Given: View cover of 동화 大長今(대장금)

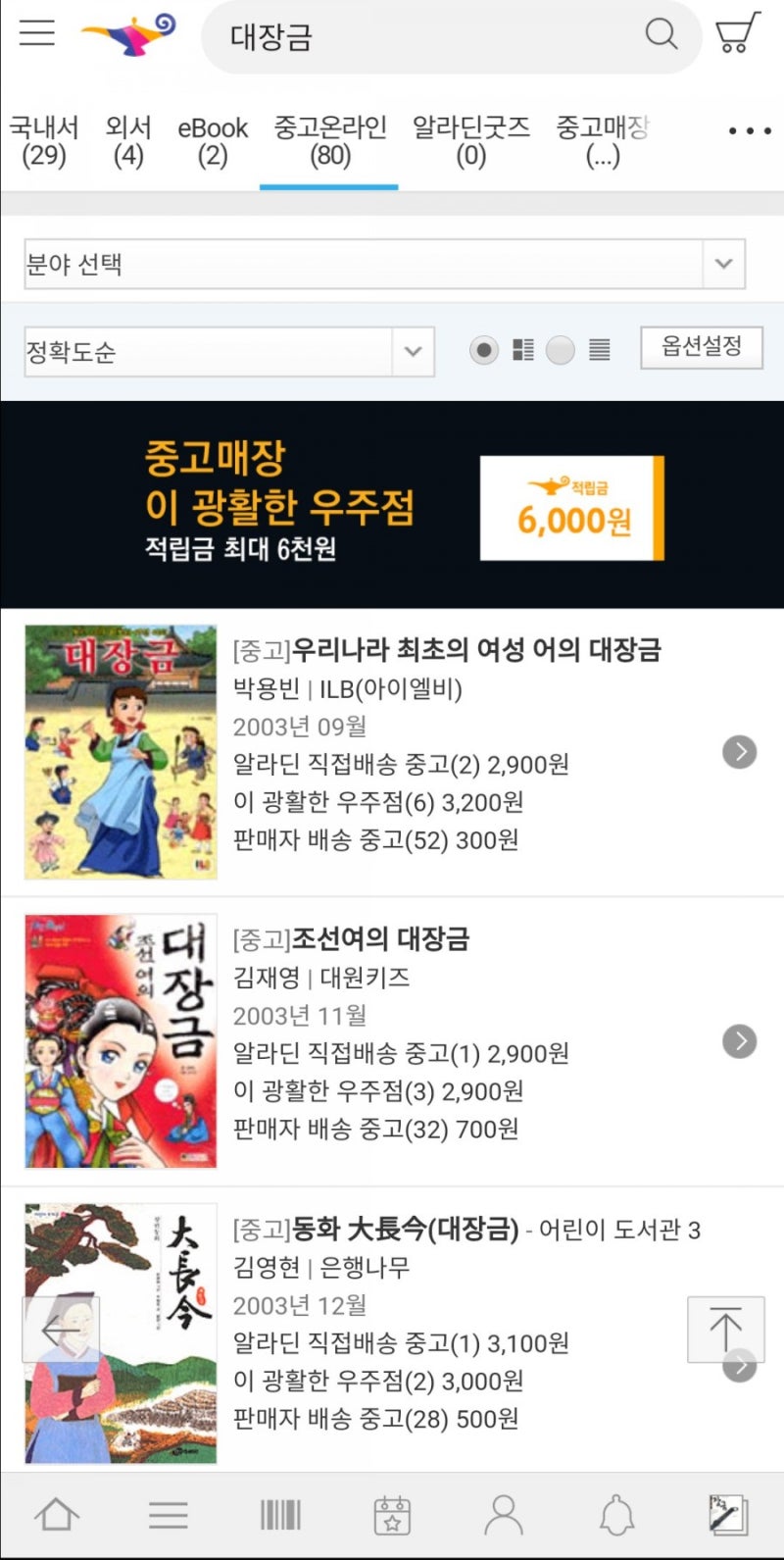Looking at the screenshot, I should point(121,1334).
